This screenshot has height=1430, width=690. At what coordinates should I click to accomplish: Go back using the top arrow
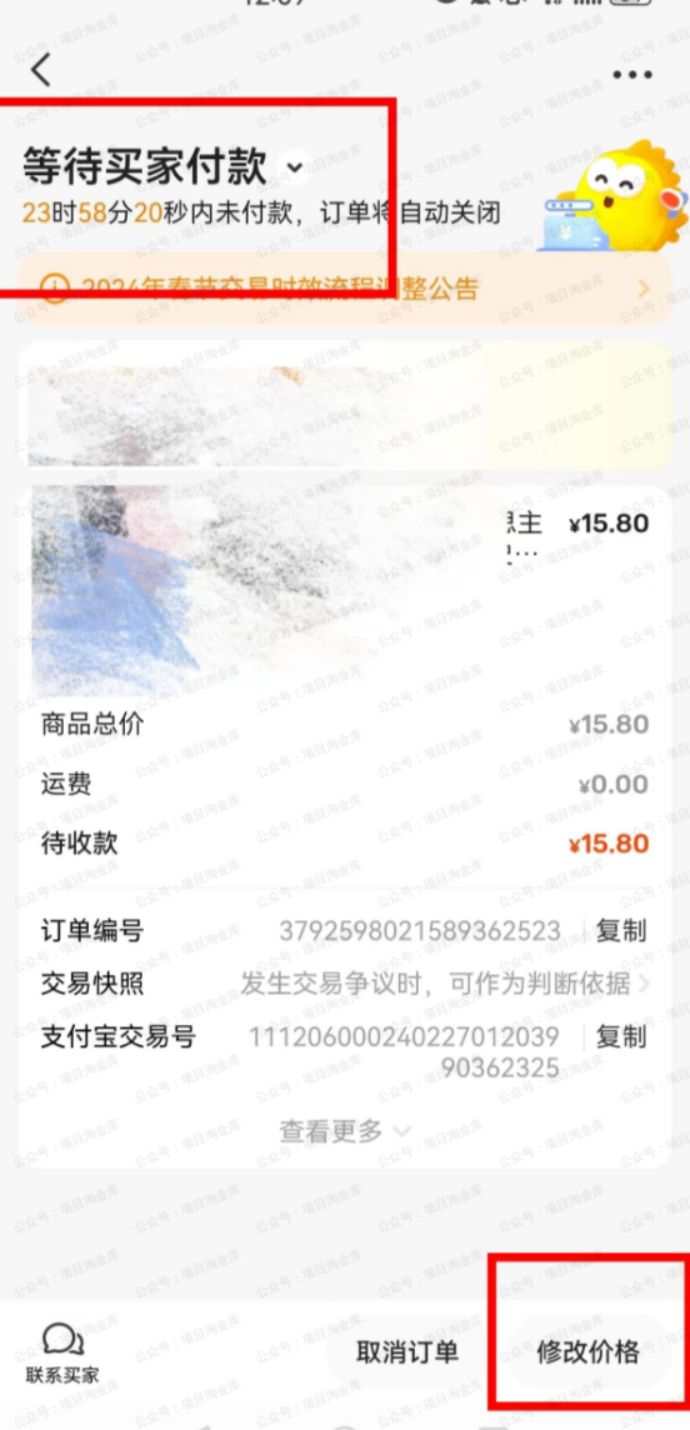(40, 71)
